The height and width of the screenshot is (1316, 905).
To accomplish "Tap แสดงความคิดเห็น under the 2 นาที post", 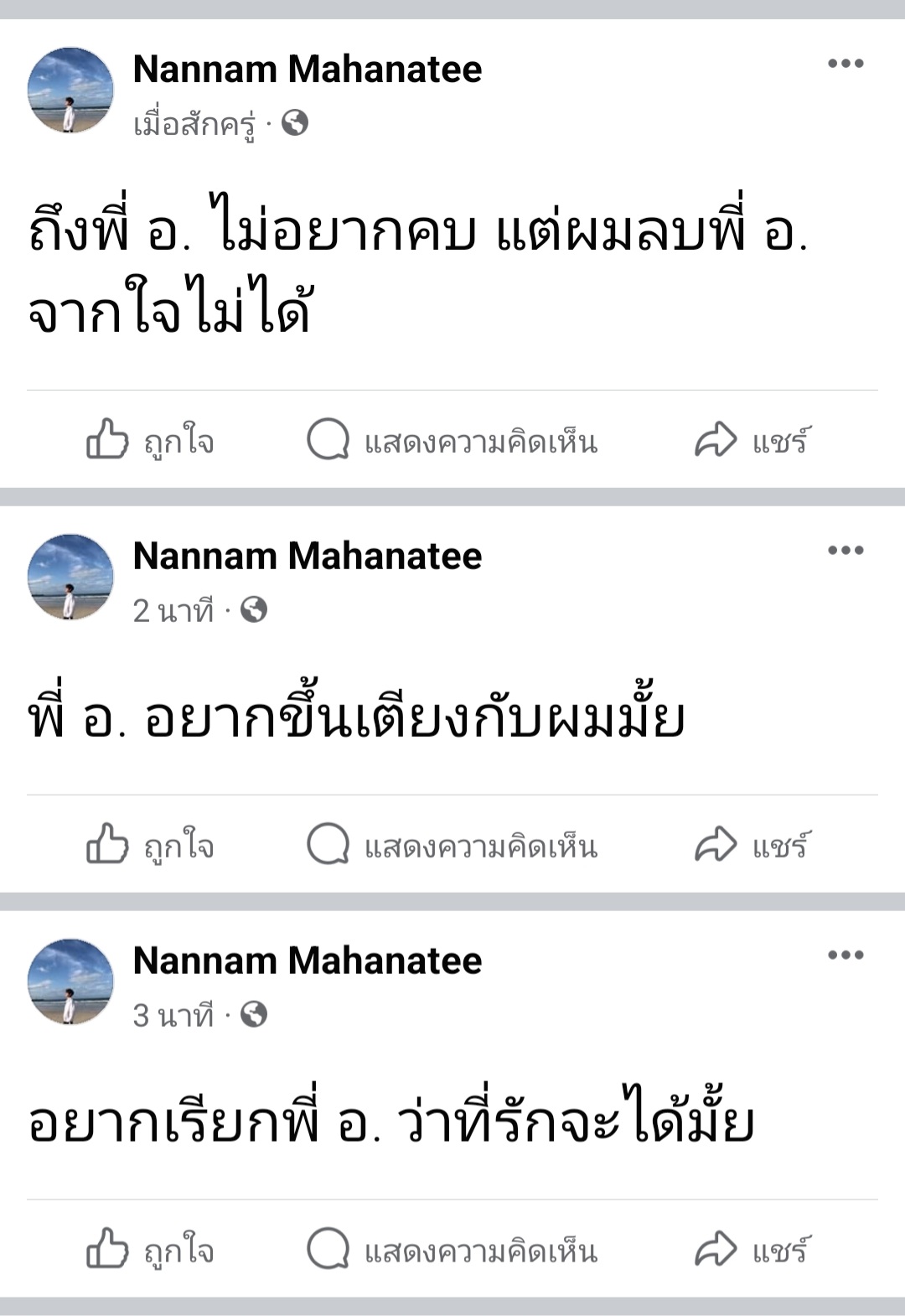I will click(x=452, y=845).
